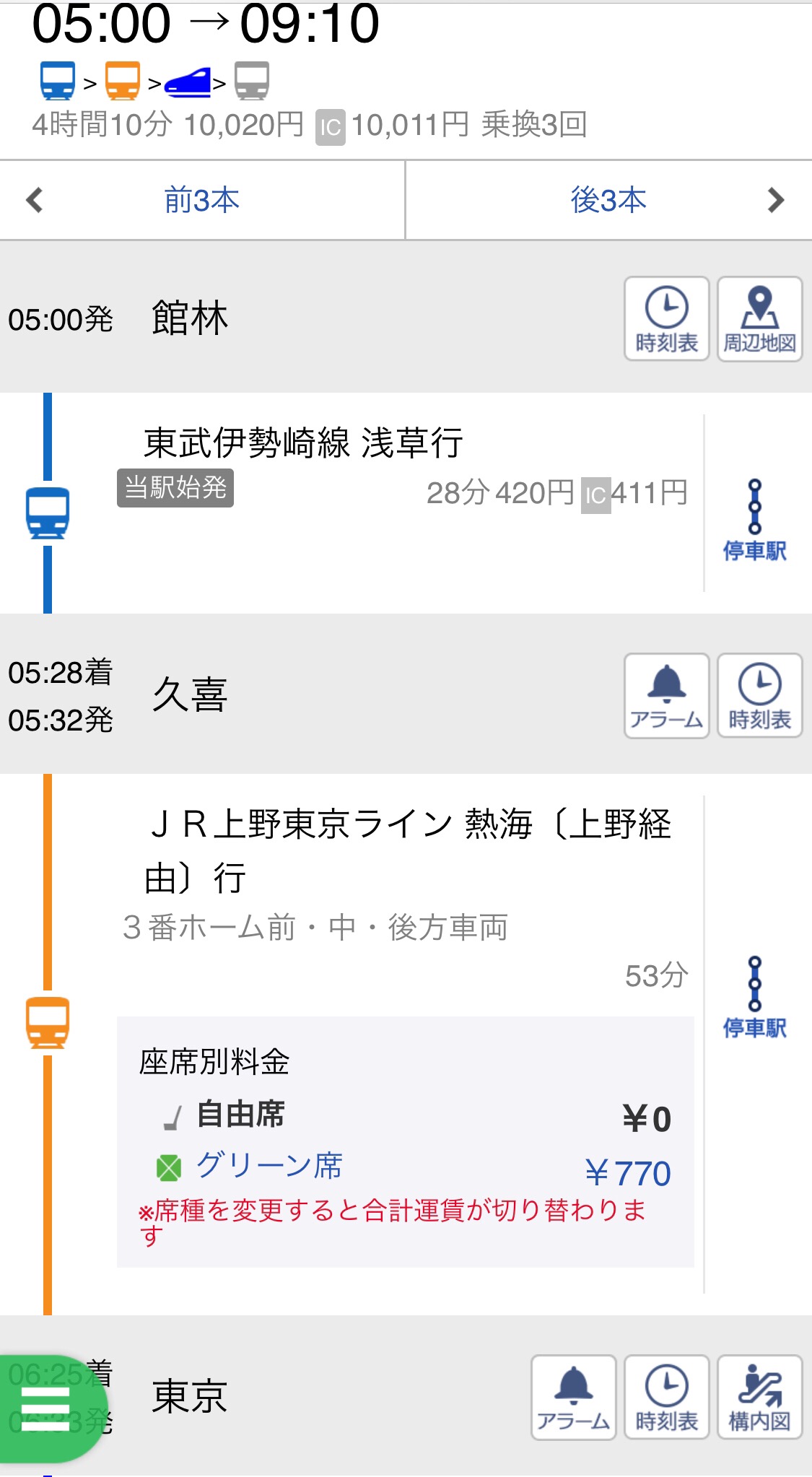View stops on JR上野東京ライン

coord(755,998)
